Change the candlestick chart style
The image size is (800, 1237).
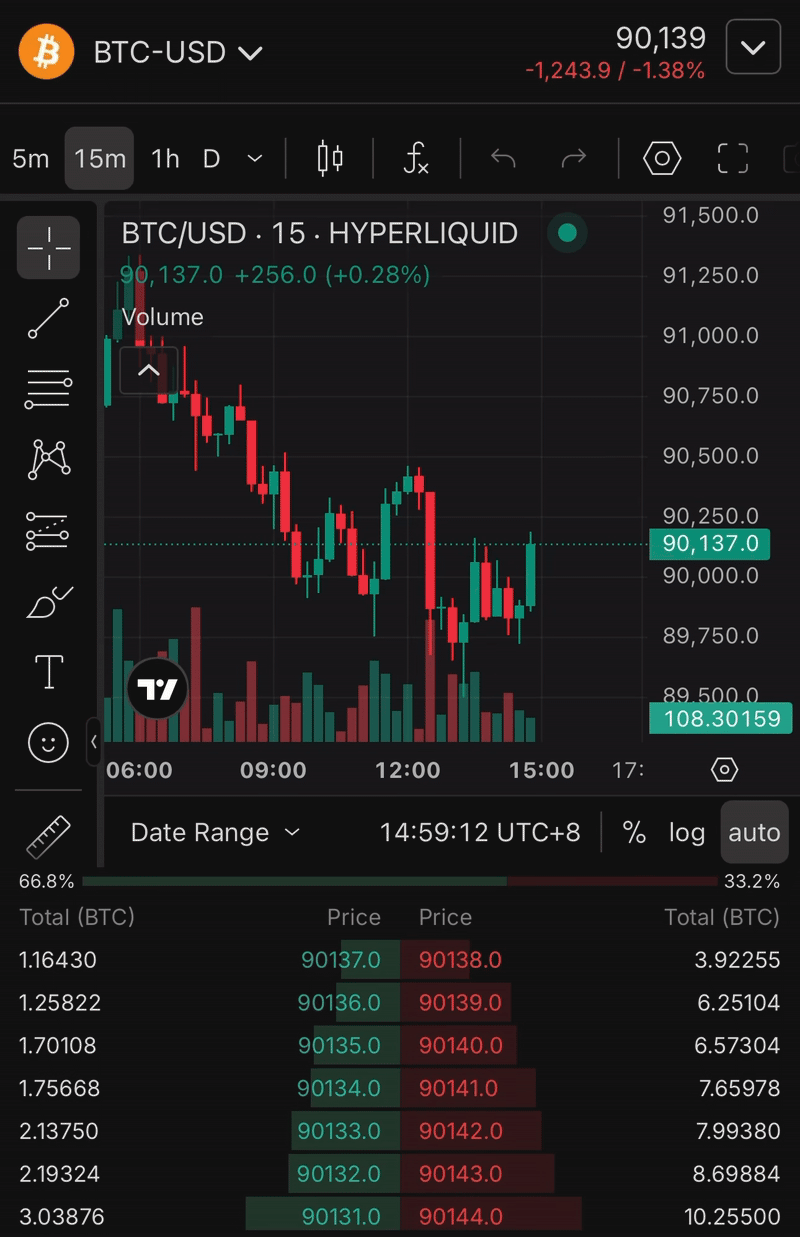[x=330, y=158]
